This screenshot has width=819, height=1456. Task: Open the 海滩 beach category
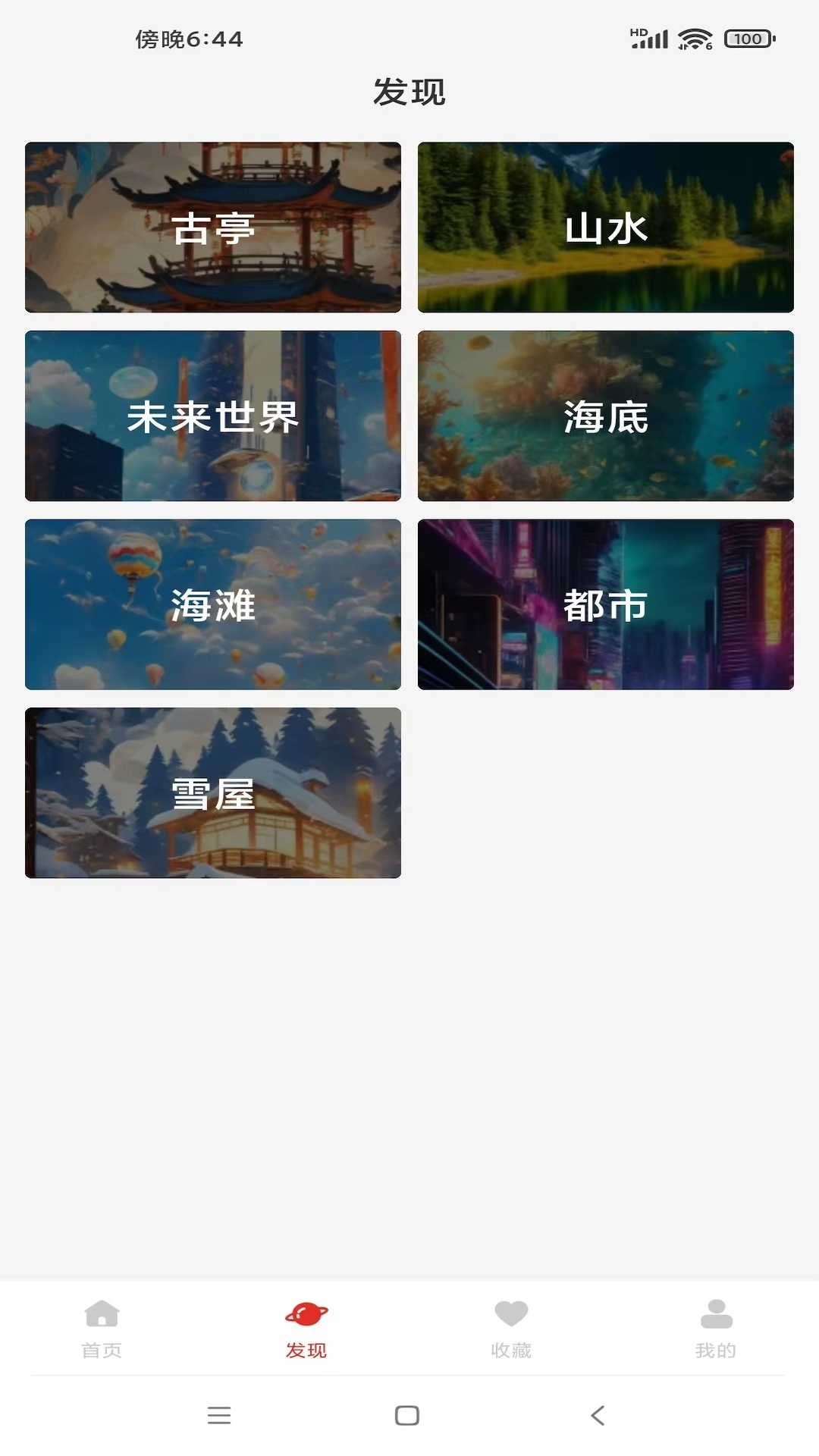click(x=213, y=604)
